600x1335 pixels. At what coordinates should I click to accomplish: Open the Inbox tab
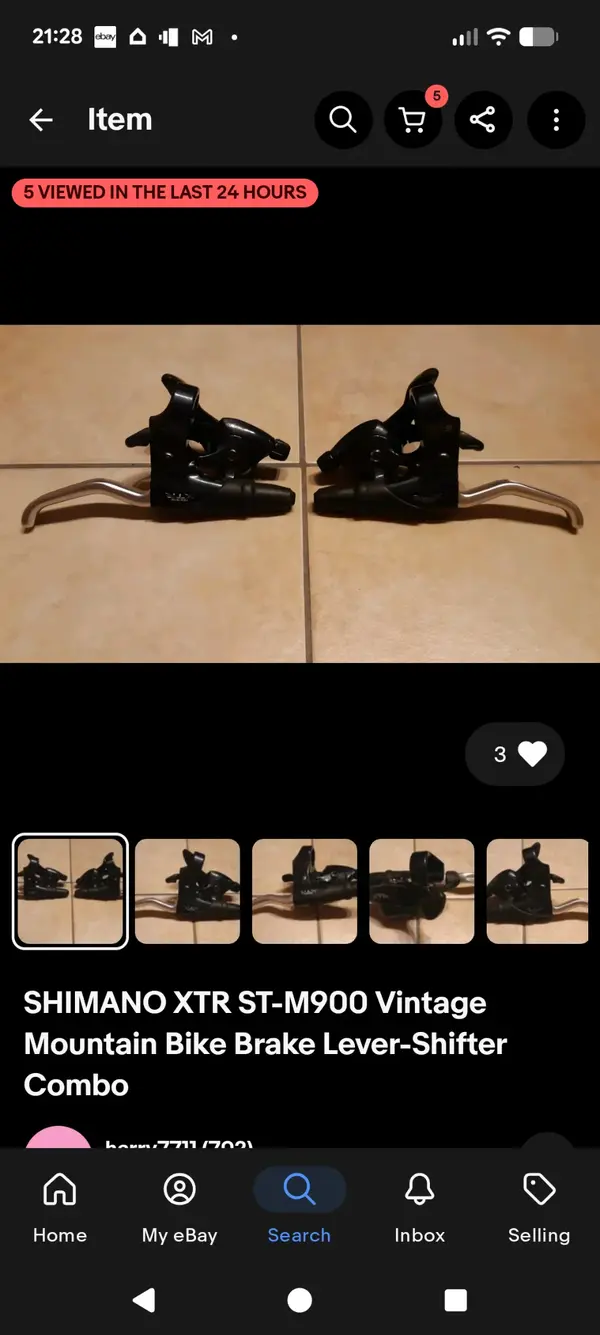click(419, 1208)
